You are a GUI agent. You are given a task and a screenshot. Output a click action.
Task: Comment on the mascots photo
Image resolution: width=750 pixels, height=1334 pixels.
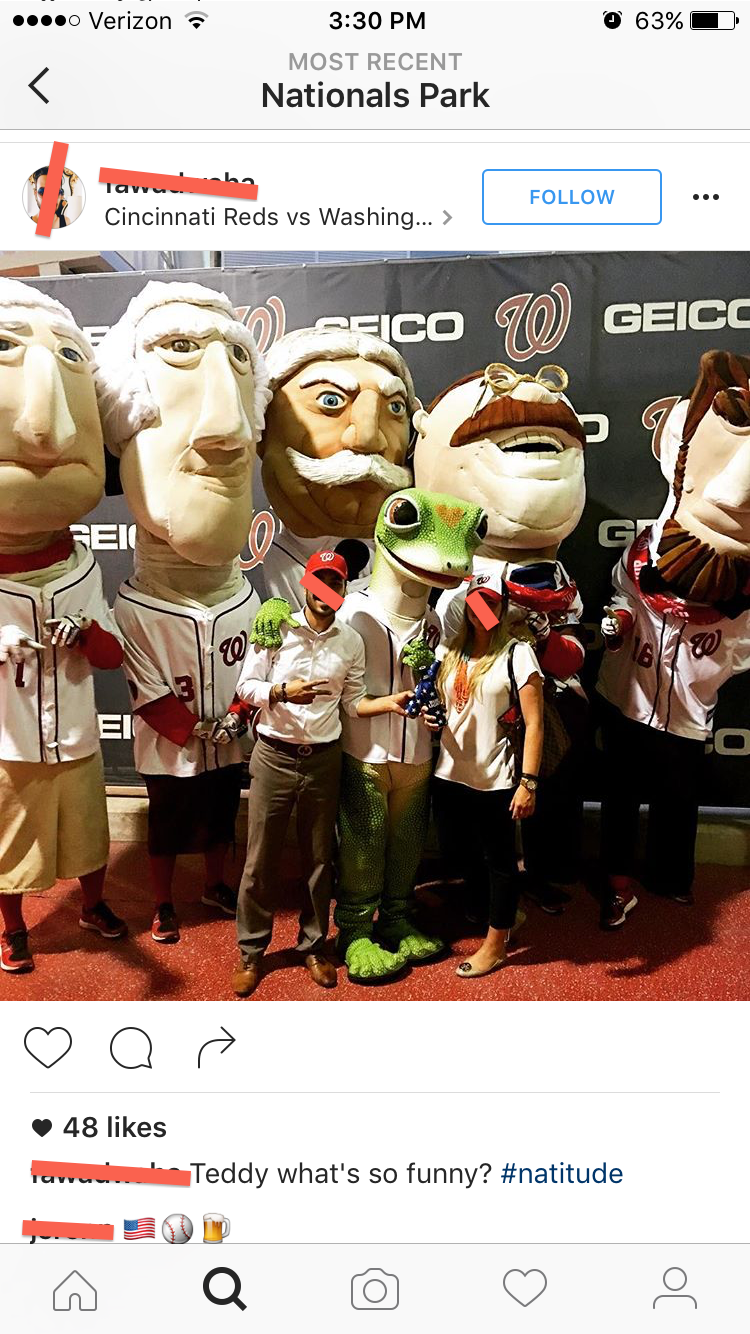[131, 1048]
